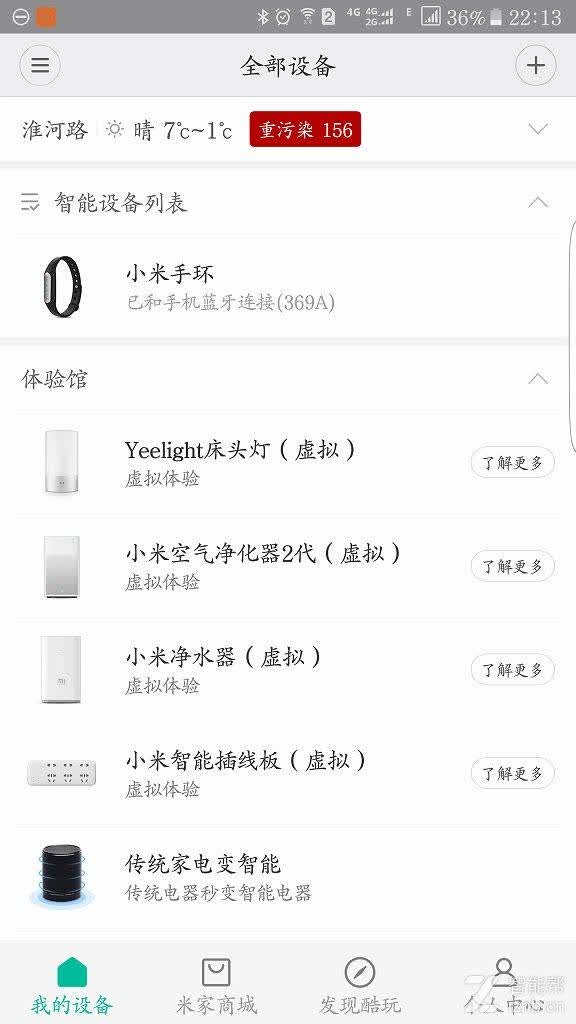Open 传统家电变智能 entry

tap(288, 877)
